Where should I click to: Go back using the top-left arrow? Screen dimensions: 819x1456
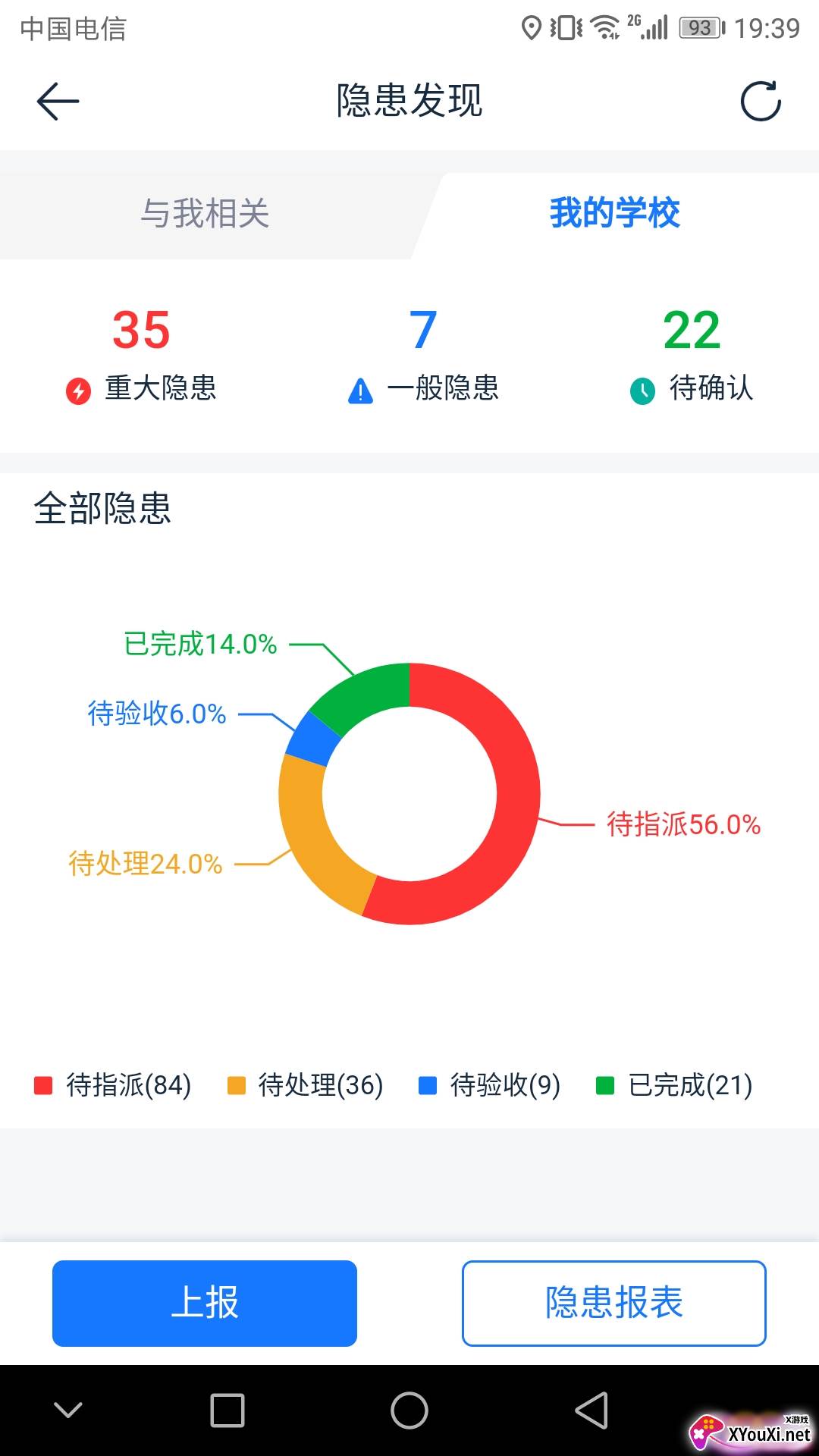click(58, 101)
